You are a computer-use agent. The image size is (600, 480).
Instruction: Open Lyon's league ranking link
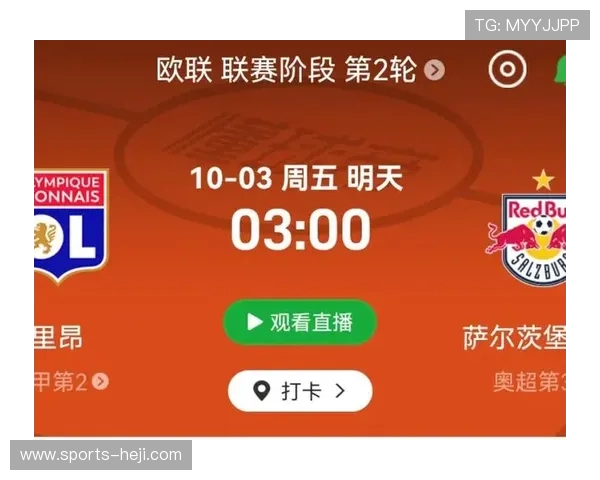pyautogui.click(x=73, y=381)
